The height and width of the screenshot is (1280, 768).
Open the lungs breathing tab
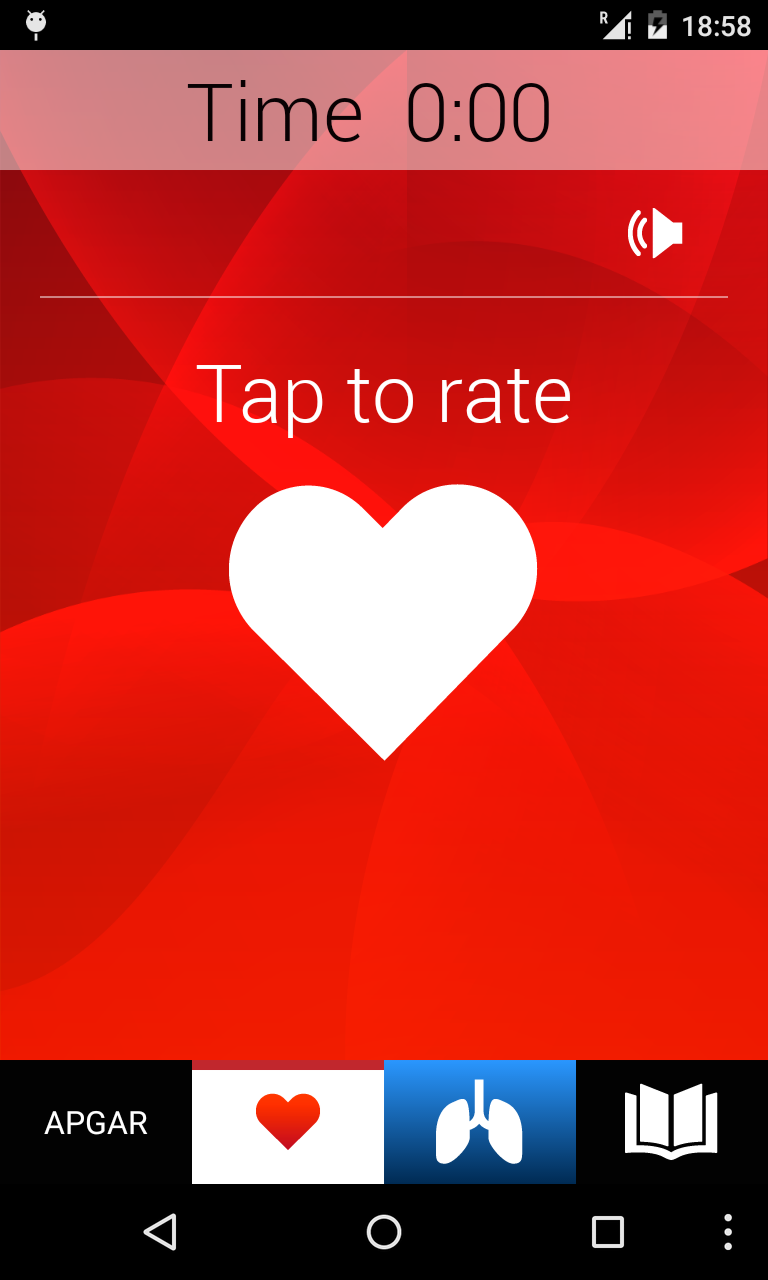pyautogui.click(x=480, y=1122)
